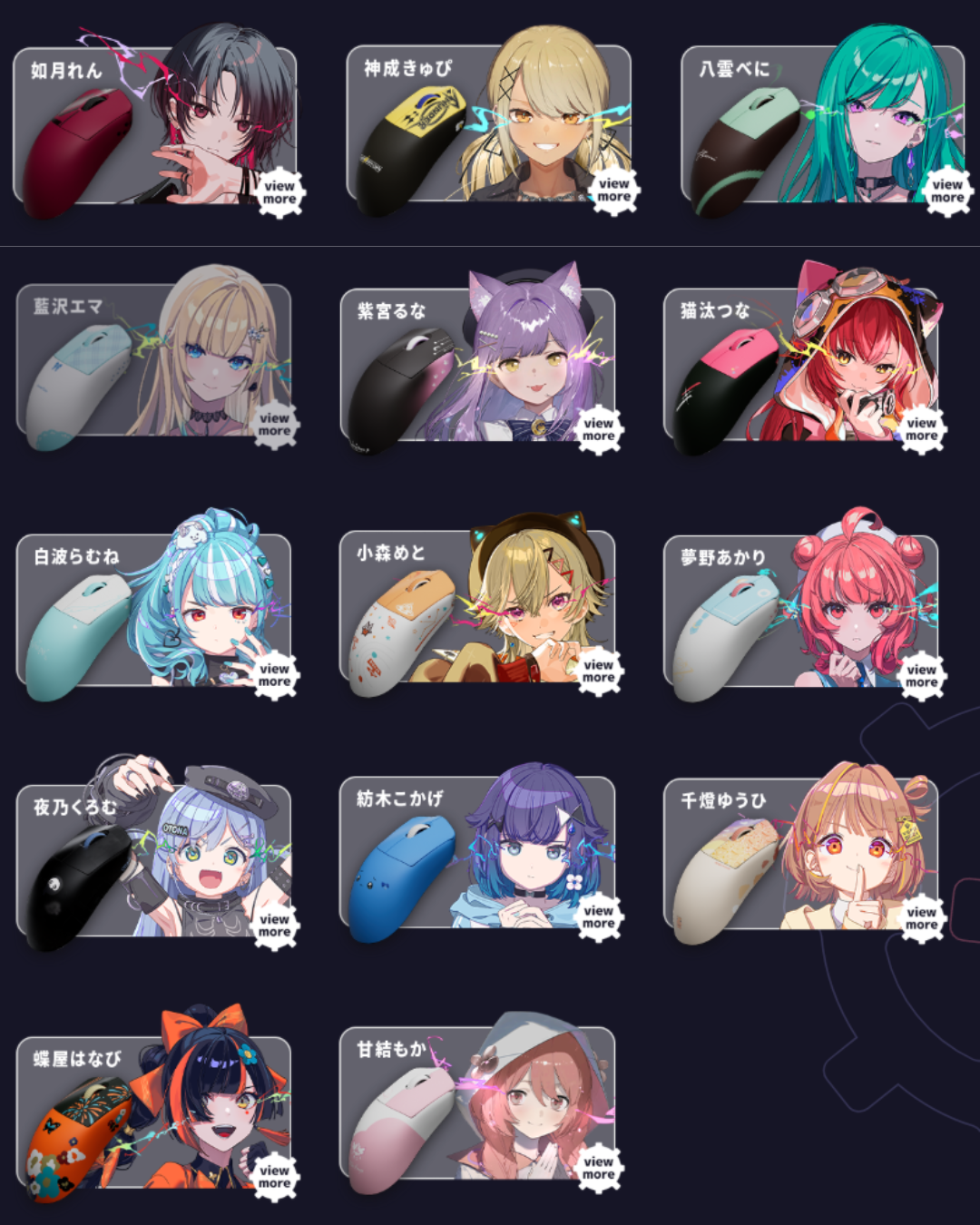
Task: View more about 千燈ゆうひ
Action: coord(921,919)
